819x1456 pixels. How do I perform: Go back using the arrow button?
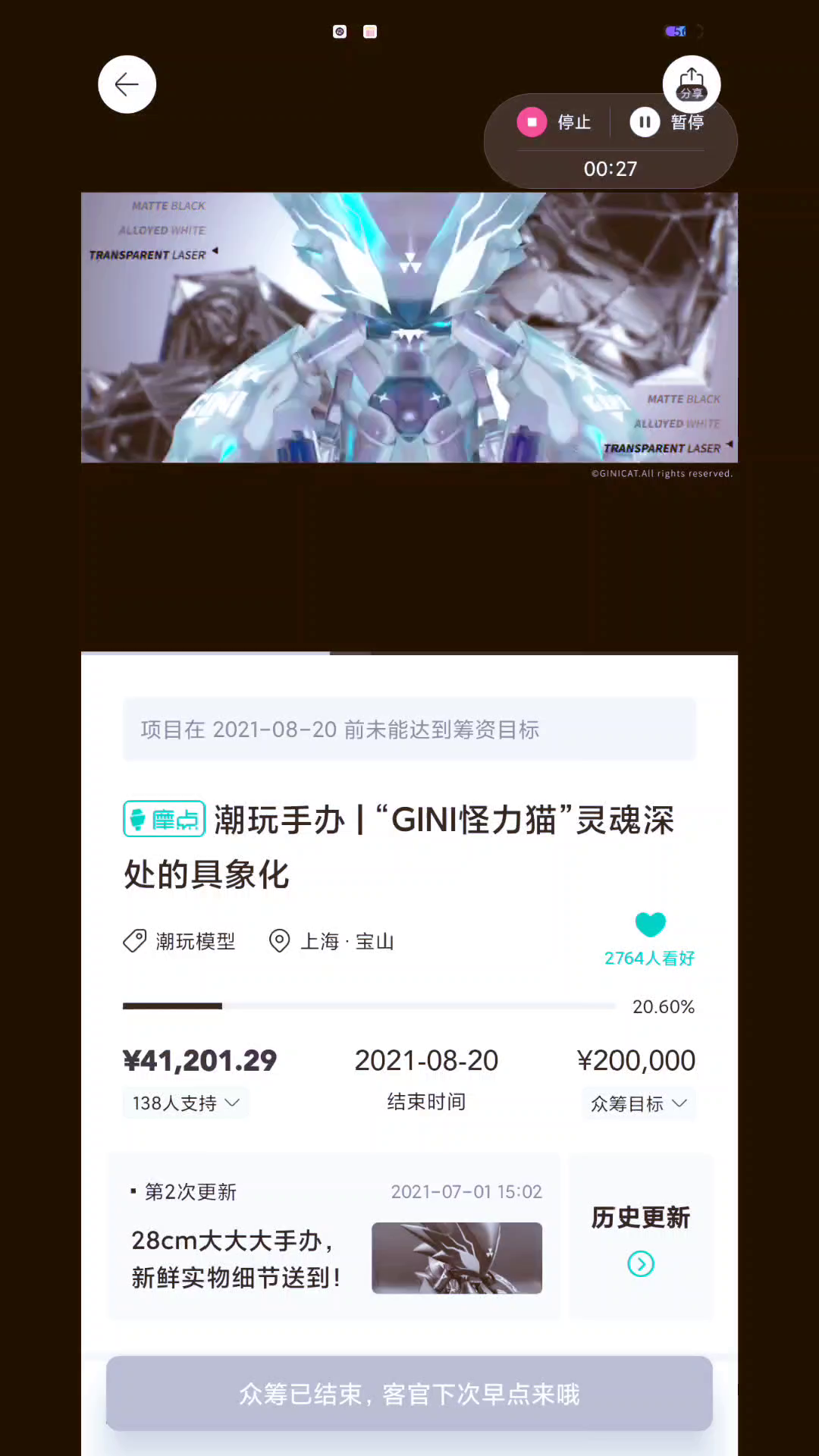point(127,84)
